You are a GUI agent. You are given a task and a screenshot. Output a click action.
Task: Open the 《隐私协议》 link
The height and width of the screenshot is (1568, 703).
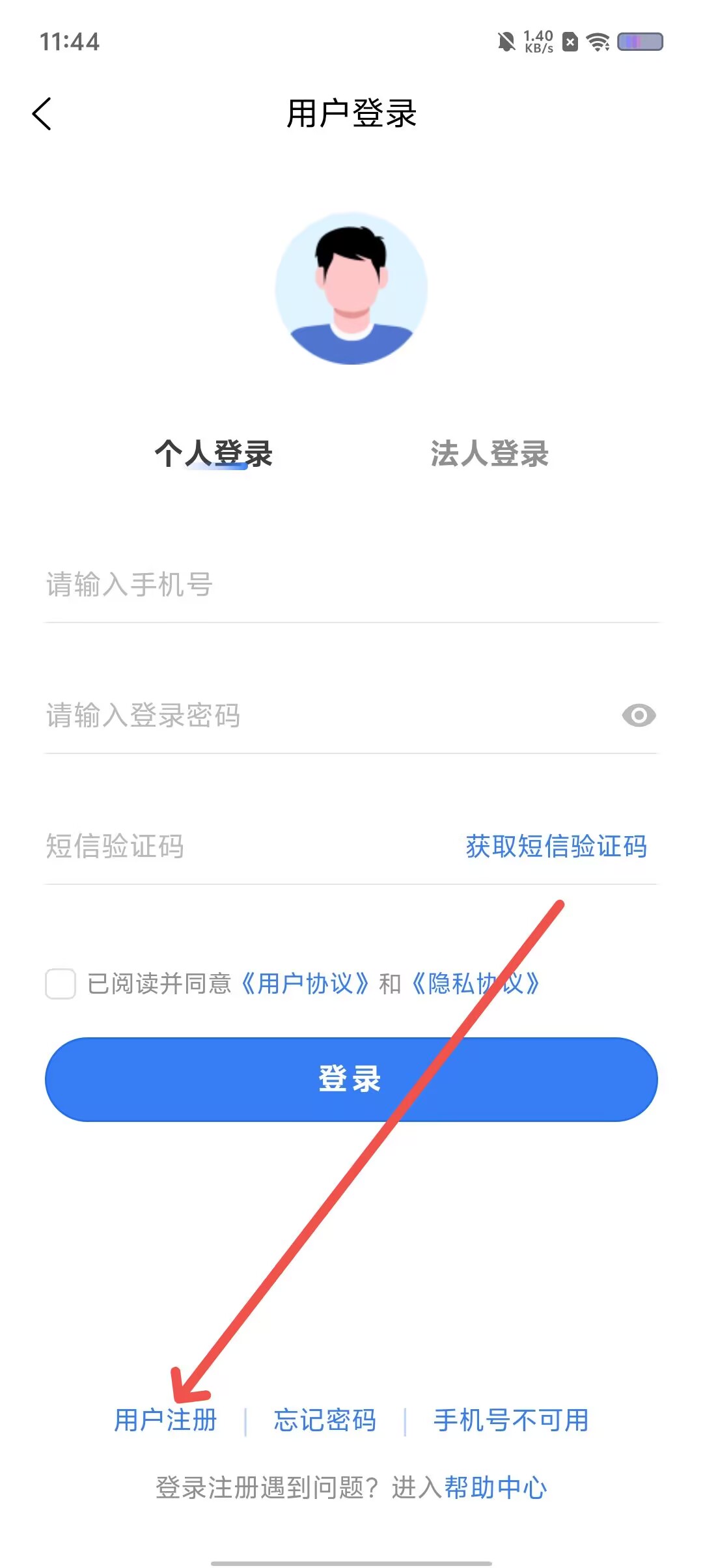coord(476,983)
